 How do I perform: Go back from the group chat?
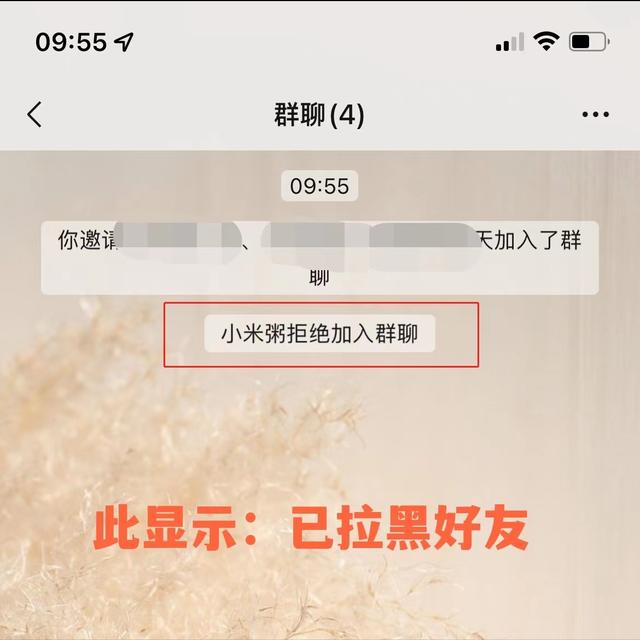point(35,114)
